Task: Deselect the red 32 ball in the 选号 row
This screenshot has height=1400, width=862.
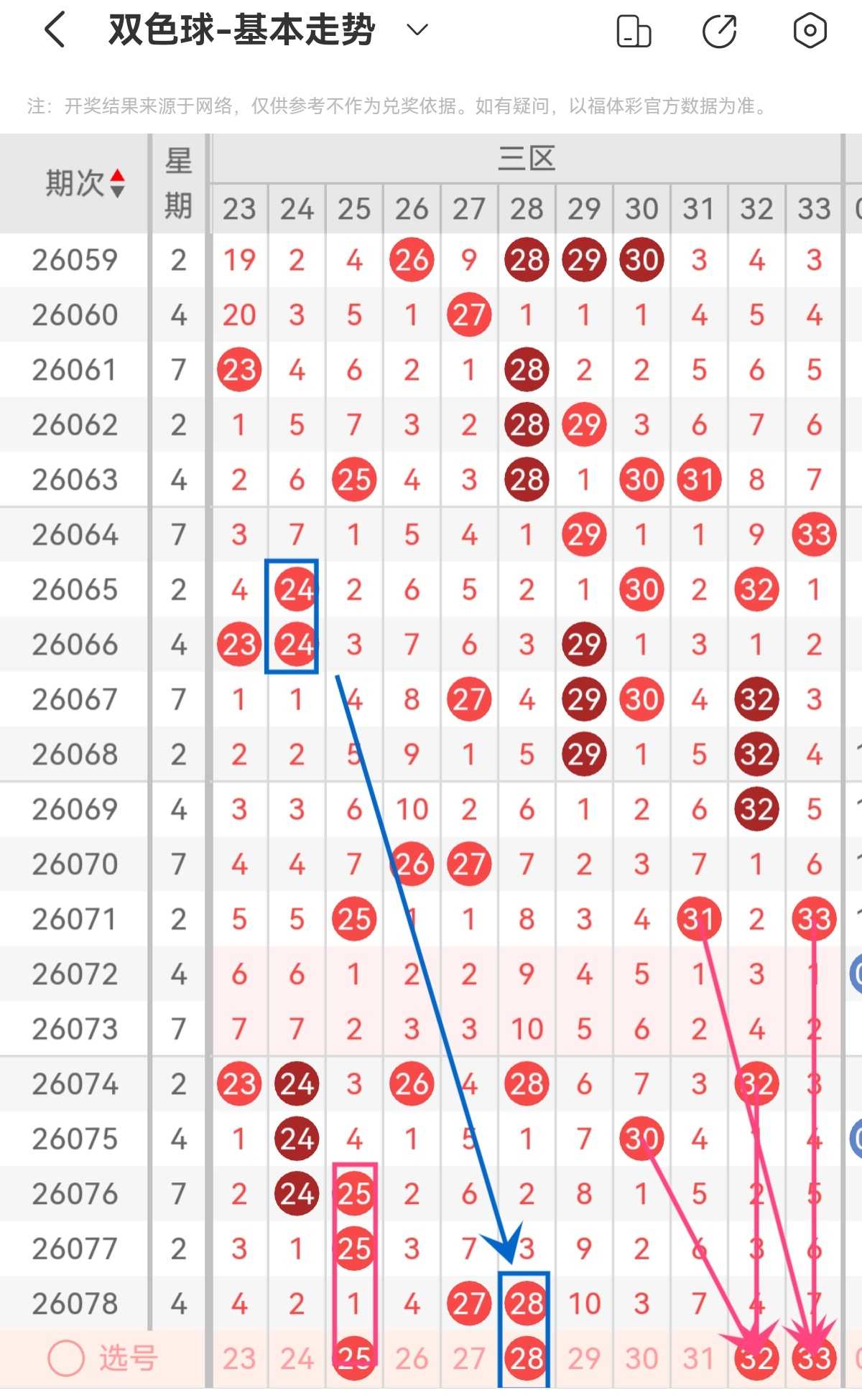Action: (756, 1358)
